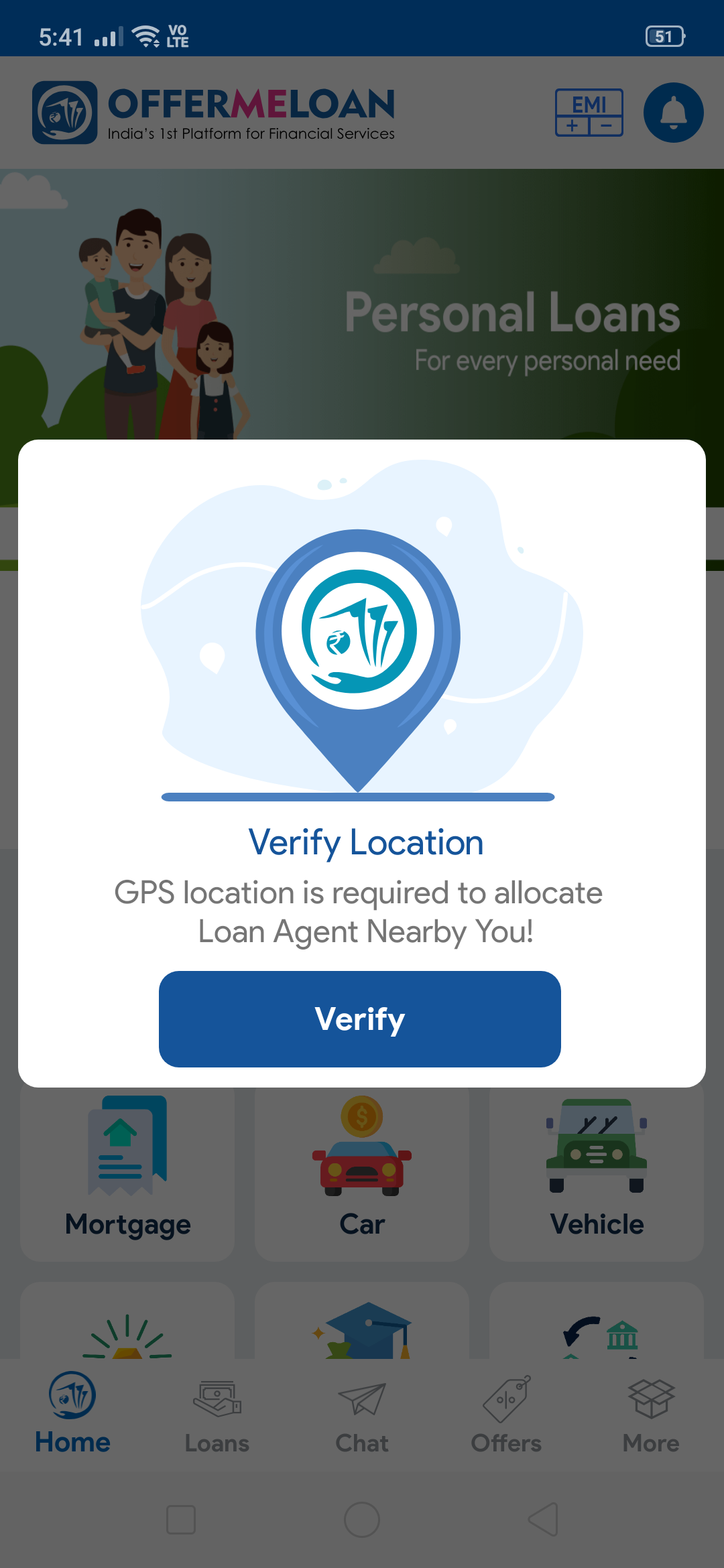Tap the Verify button in the dialog
The height and width of the screenshot is (1568, 724).
360,1019
